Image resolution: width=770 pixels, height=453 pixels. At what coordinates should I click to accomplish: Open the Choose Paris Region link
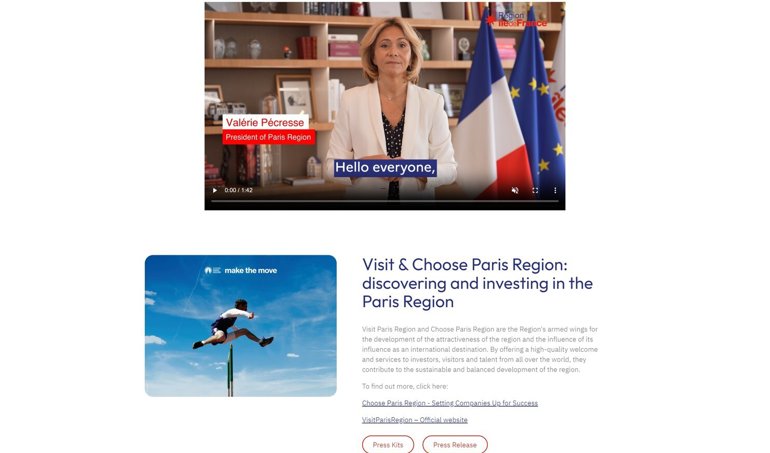point(449,403)
